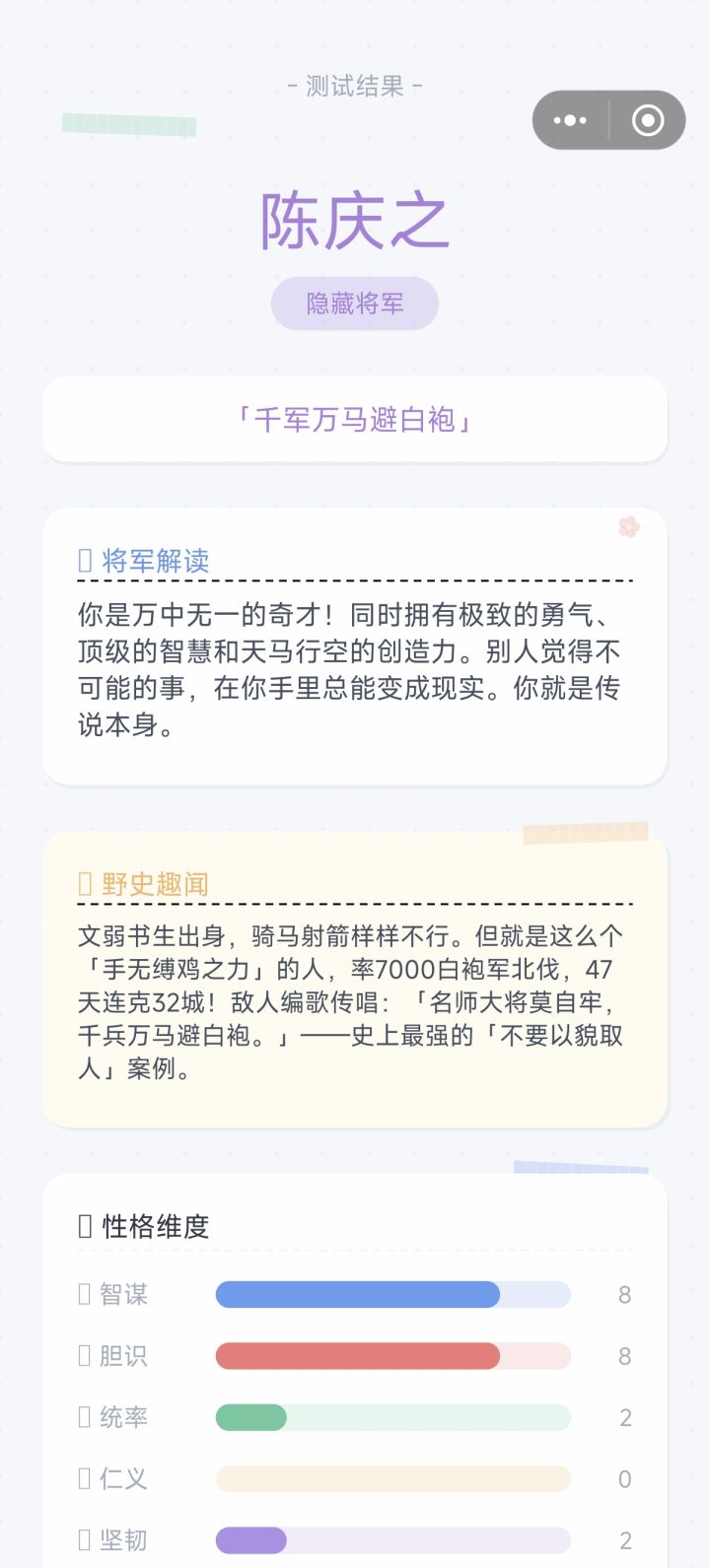Open the WeChat more options menu (•••)

pos(570,119)
